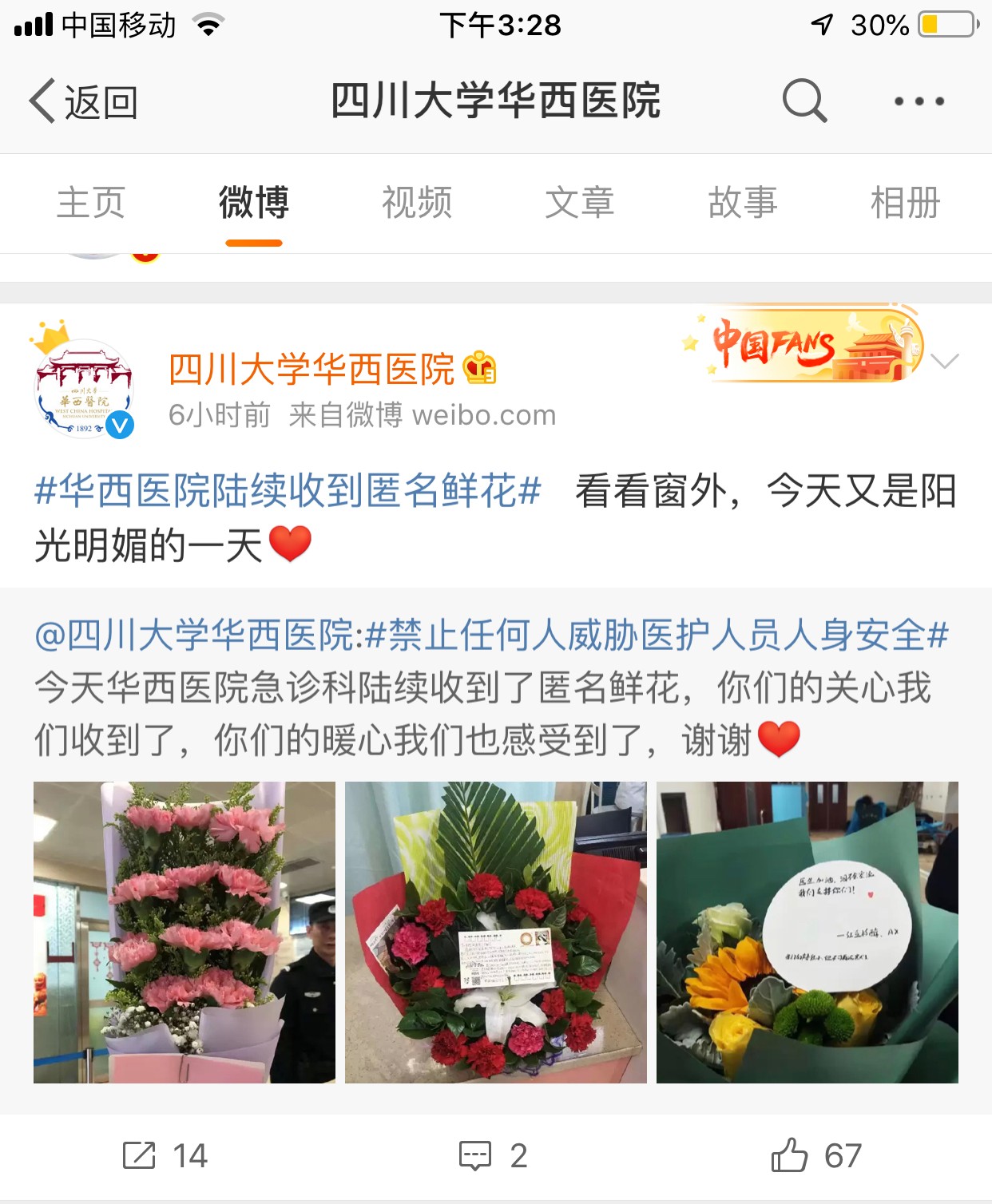
Task: Repost this post showing 14 reposts
Action: point(165,1156)
